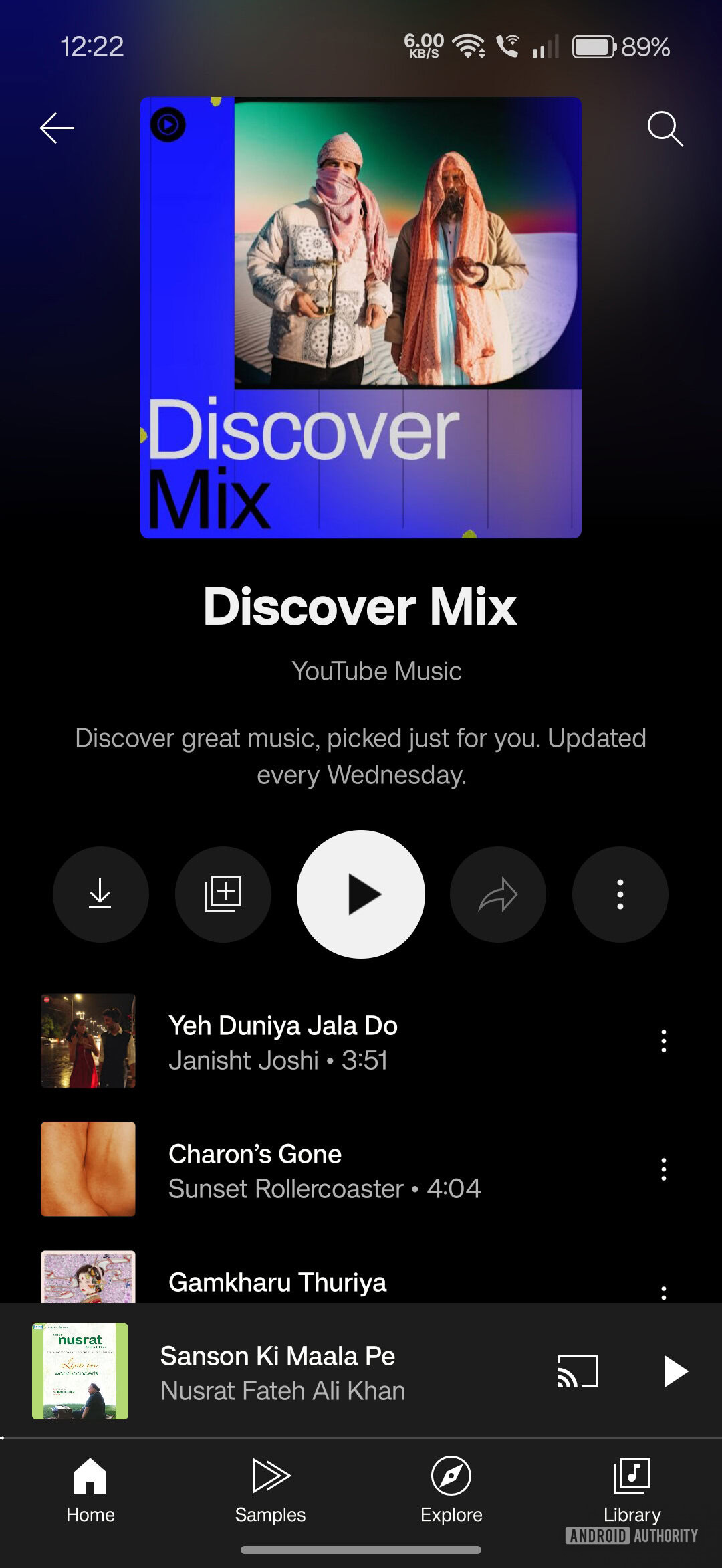Open playlist overflow menu beside share
This screenshot has height=1568, width=722.
620,894
